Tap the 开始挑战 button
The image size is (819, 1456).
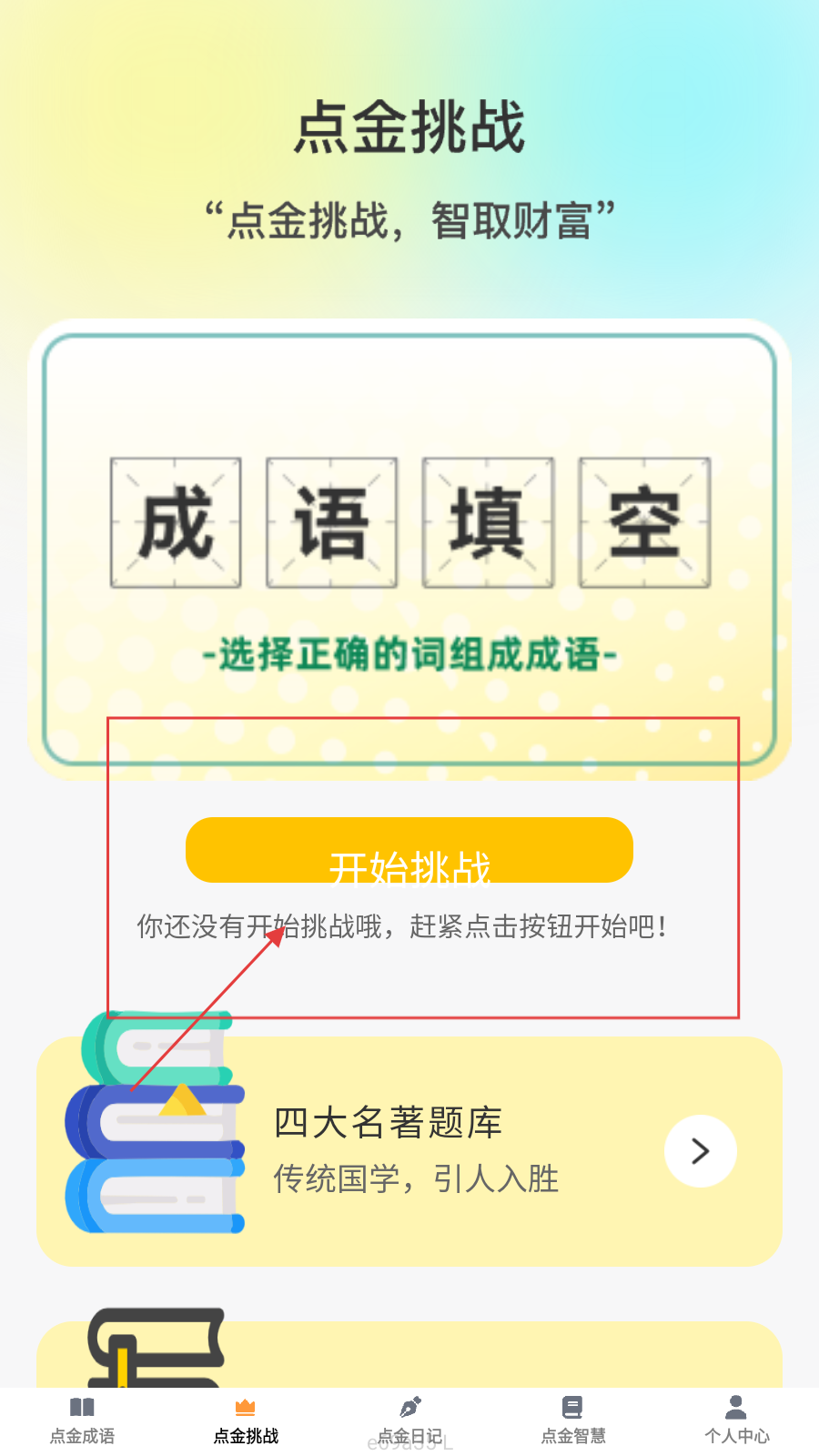tap(409, 851)
